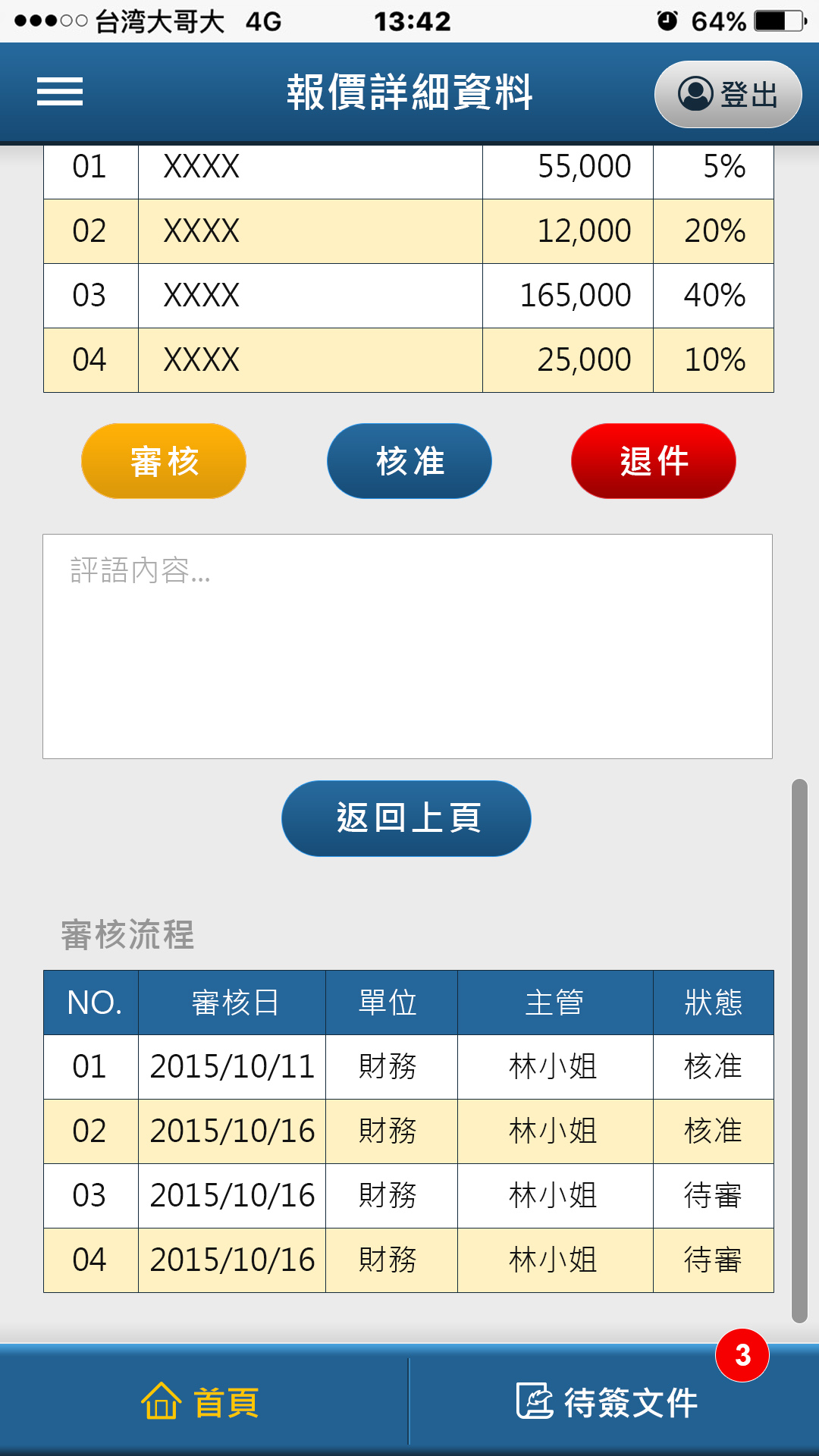Tap the orange 審核 review button
This screenshot has width=819, height=1456.
click(164, 461)
